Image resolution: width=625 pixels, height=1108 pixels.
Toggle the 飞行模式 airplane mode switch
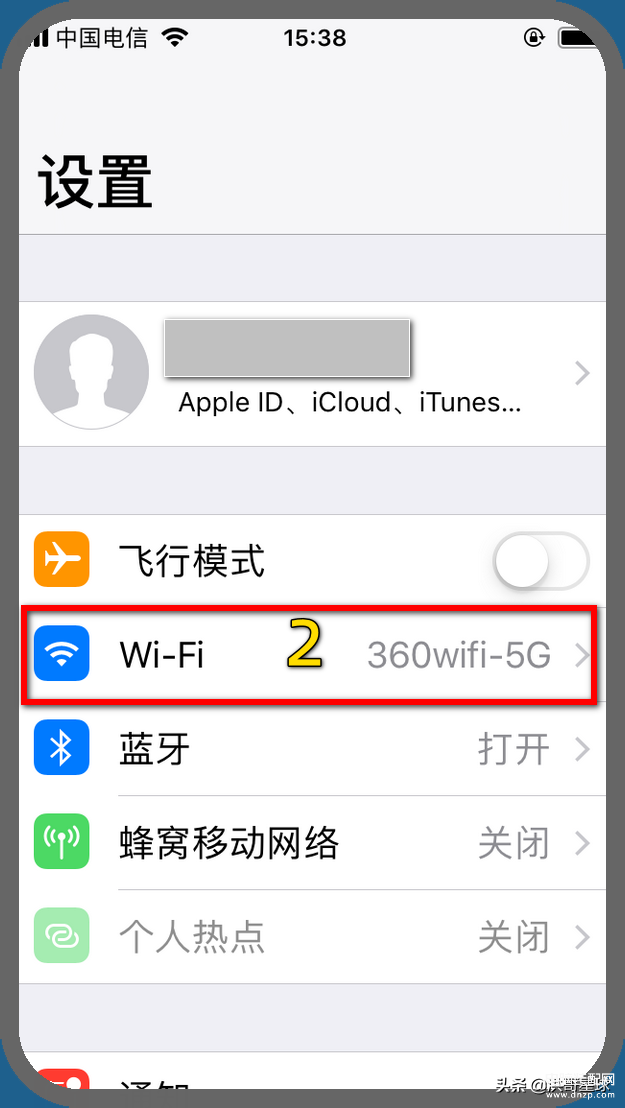tap(541, 561)
